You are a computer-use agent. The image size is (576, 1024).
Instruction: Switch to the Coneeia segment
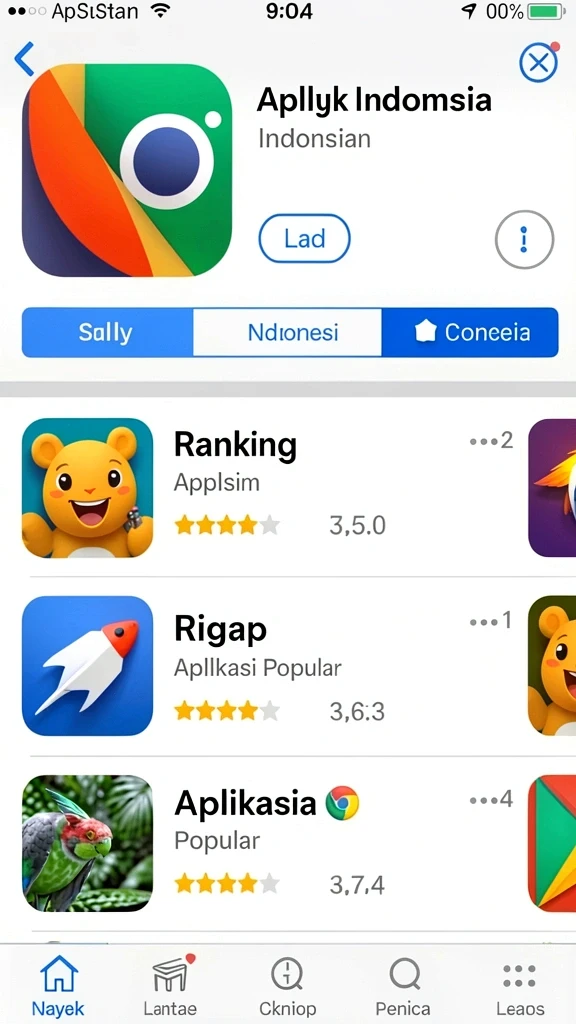[470, 332]
